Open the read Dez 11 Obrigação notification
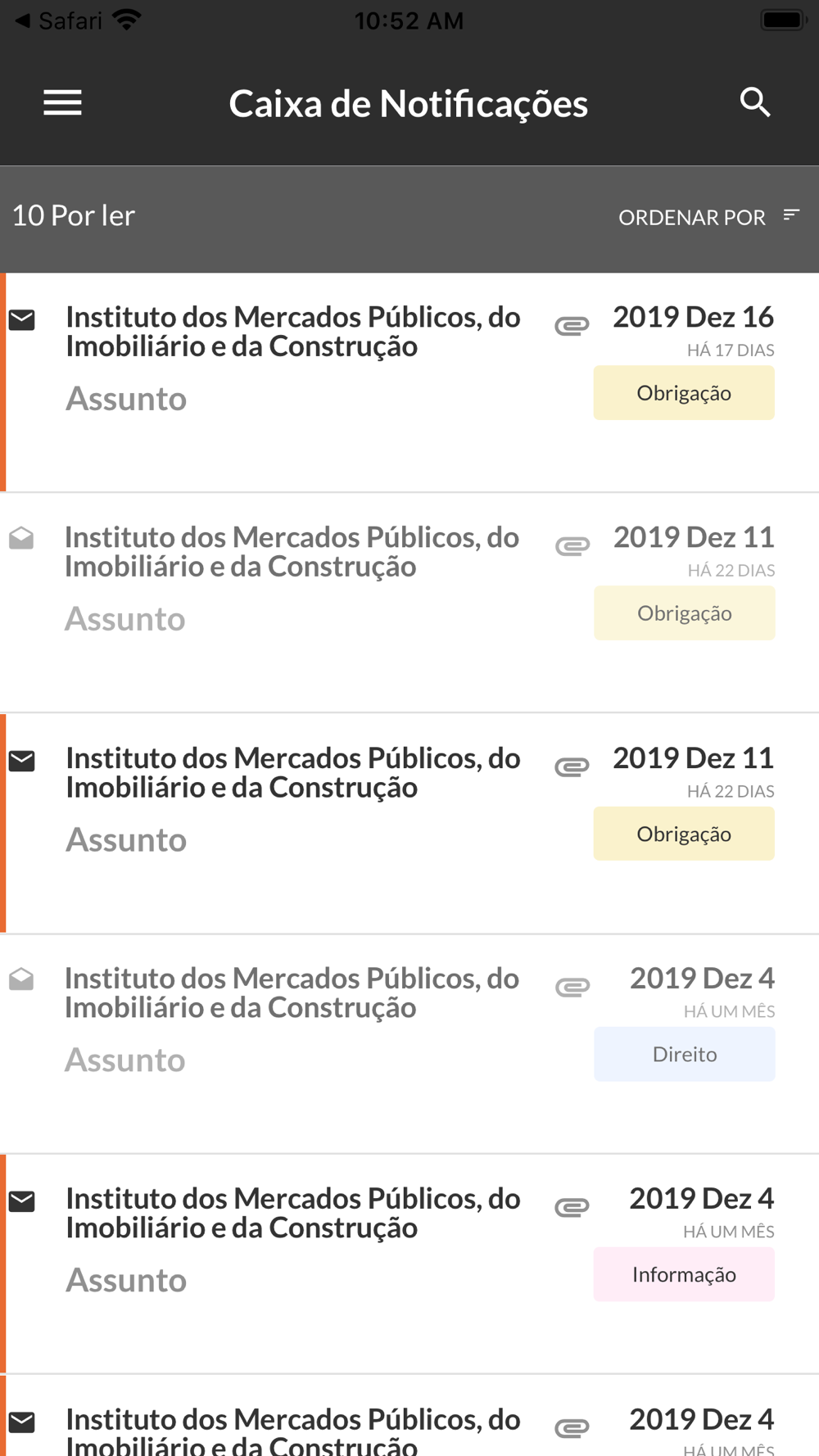This screenshot has width=819, height=1456. click(409, 603)
